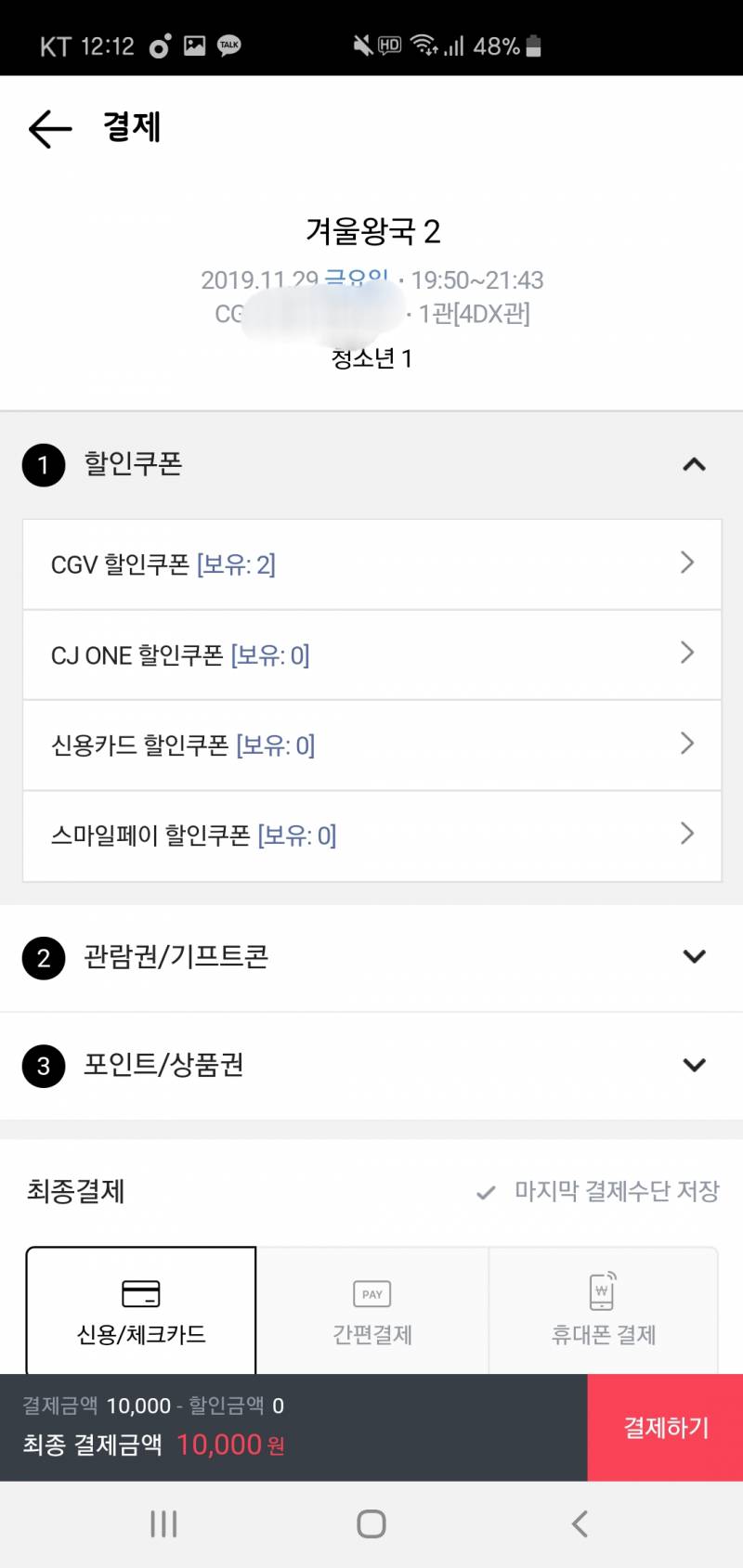Image resolution: width=743 pixels, height=1568 pixels.
Task: Open CGV 할인쿠폰 list with 2 coupons
Action: pos(371,563)
